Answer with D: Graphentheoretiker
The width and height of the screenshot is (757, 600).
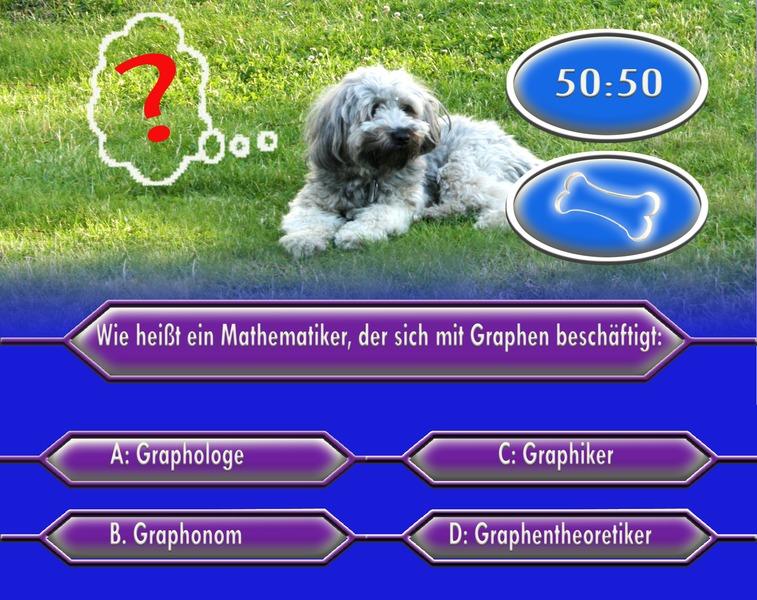(559, 536)
